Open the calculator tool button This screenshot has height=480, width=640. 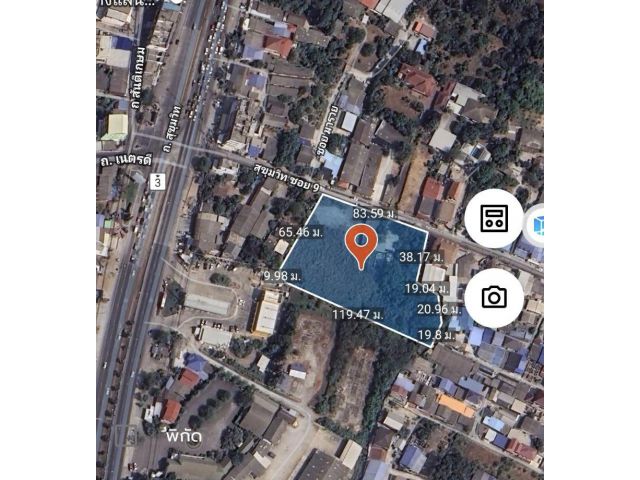494,219
